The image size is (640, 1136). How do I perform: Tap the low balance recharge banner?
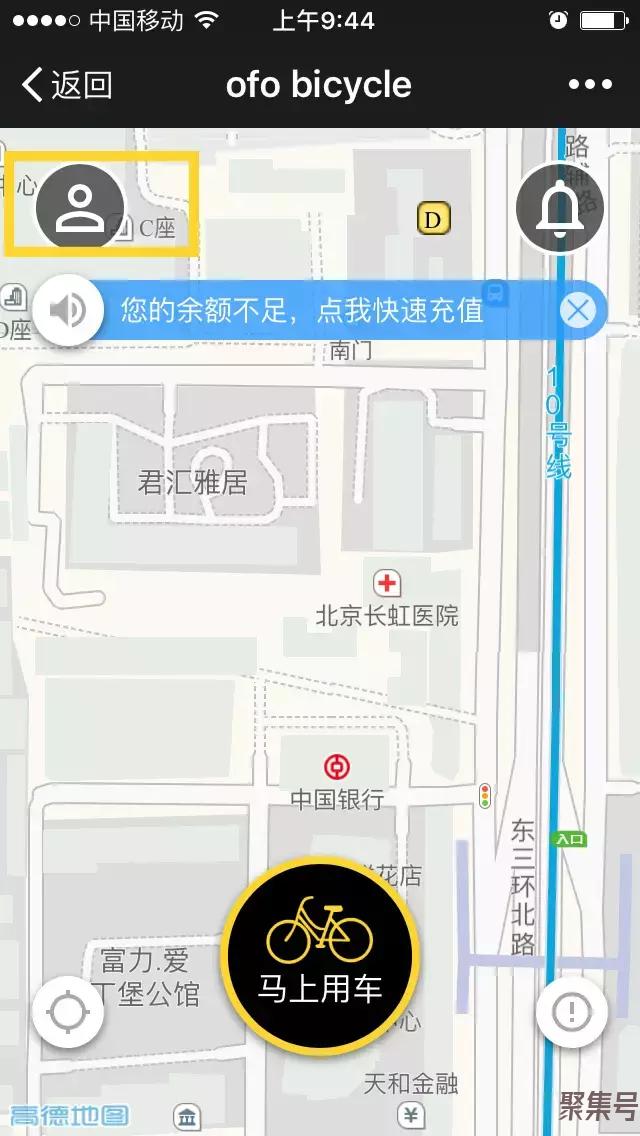[x=302, y=311]
